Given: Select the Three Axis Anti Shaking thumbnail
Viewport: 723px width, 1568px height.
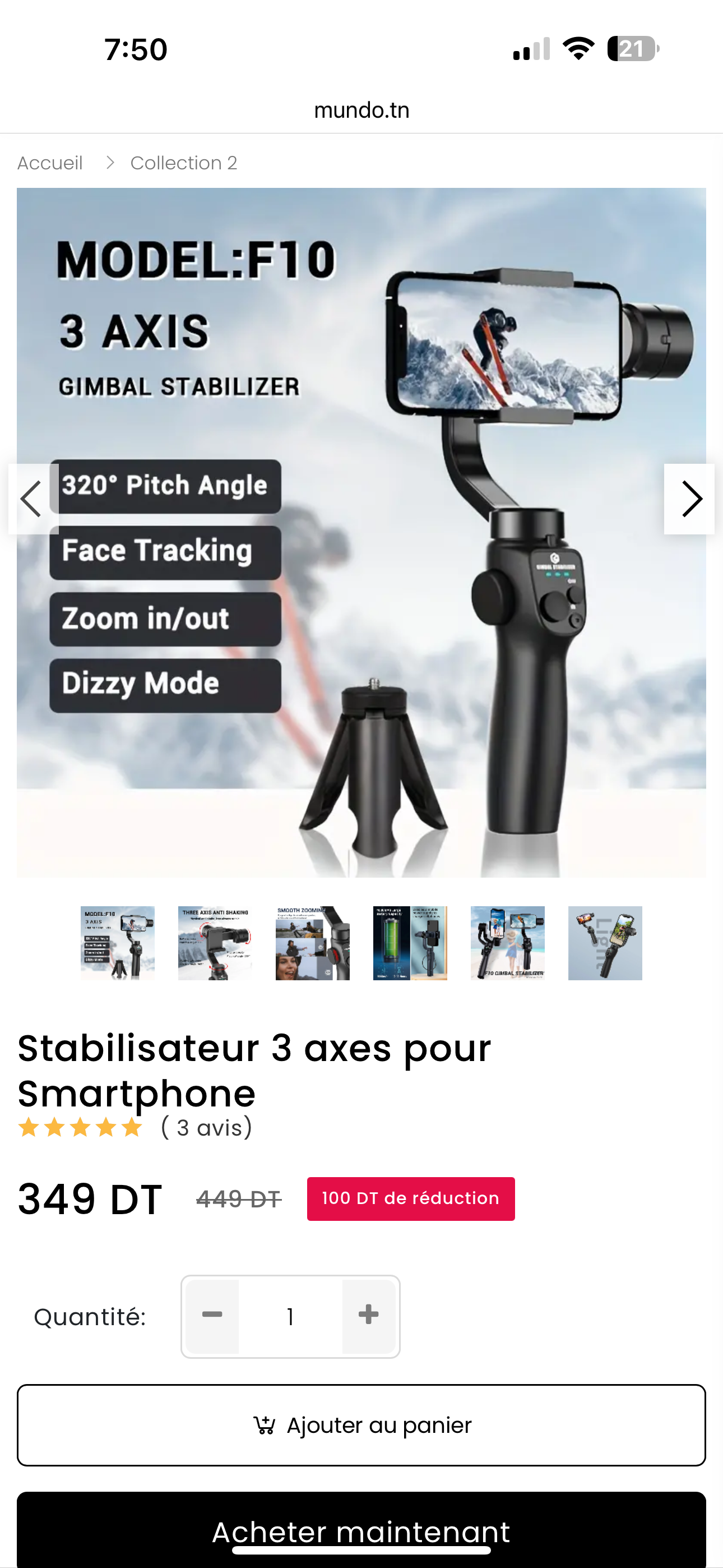Looking at the screenshot, I should click(215, 943).
